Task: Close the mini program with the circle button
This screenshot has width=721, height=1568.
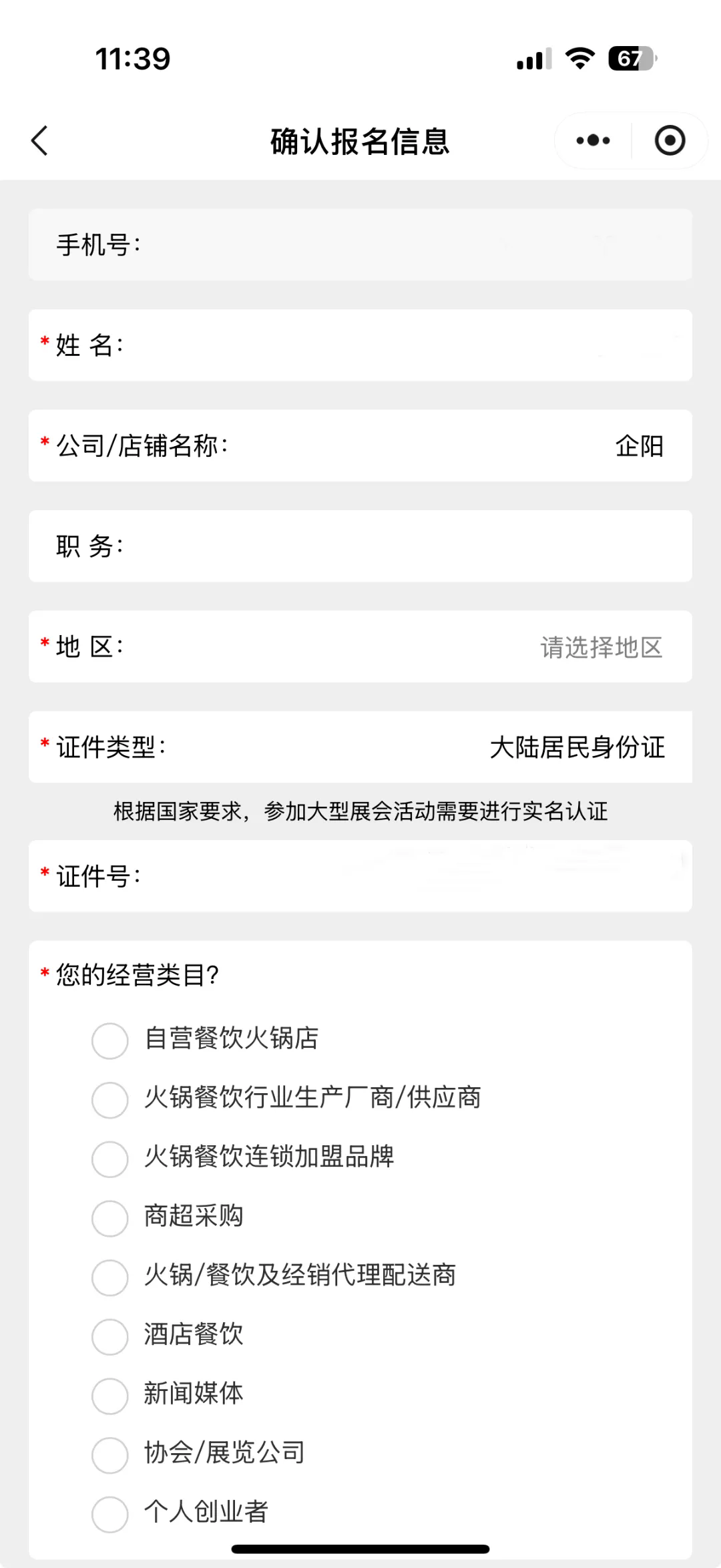Action: (670, 141)
